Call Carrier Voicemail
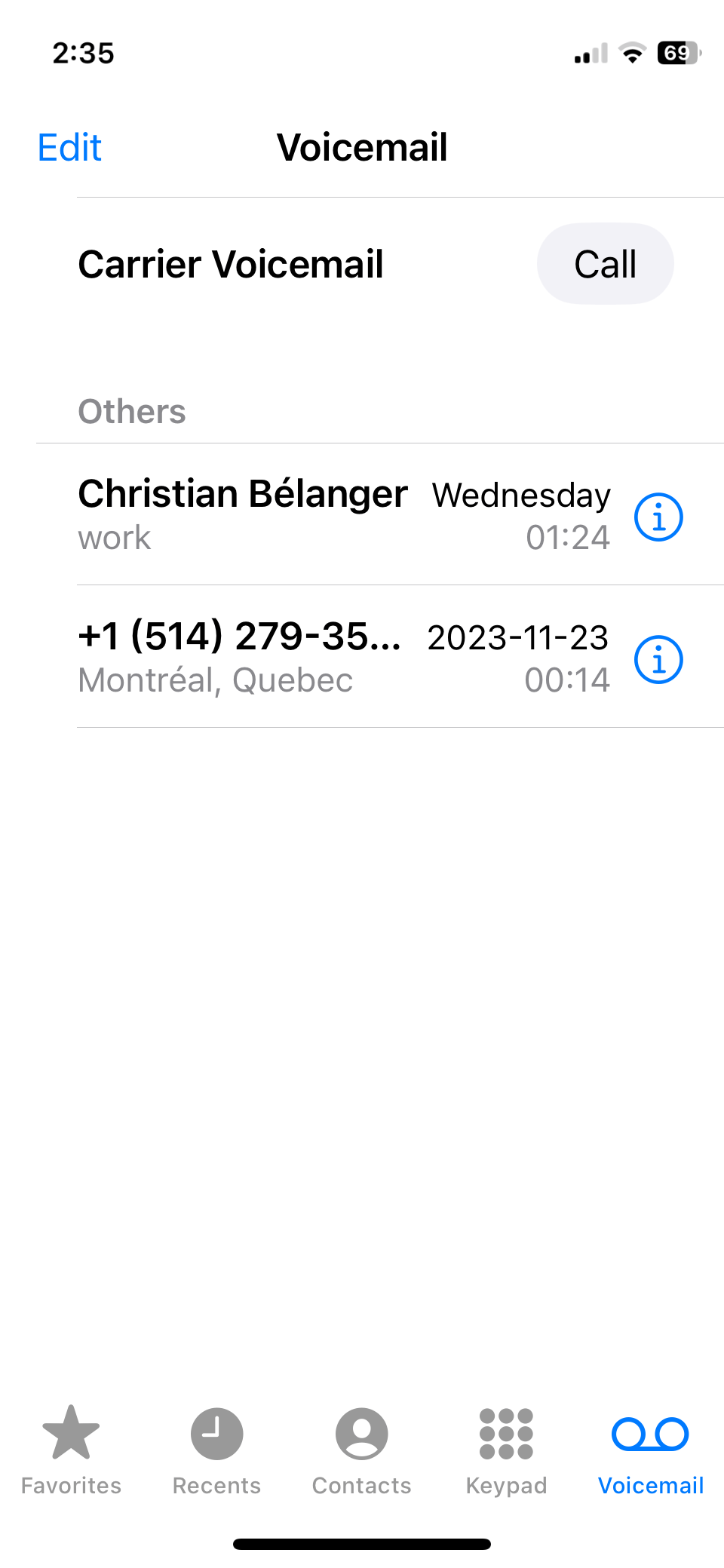This screenshot has height=1568, width=724. click(605, 263)
